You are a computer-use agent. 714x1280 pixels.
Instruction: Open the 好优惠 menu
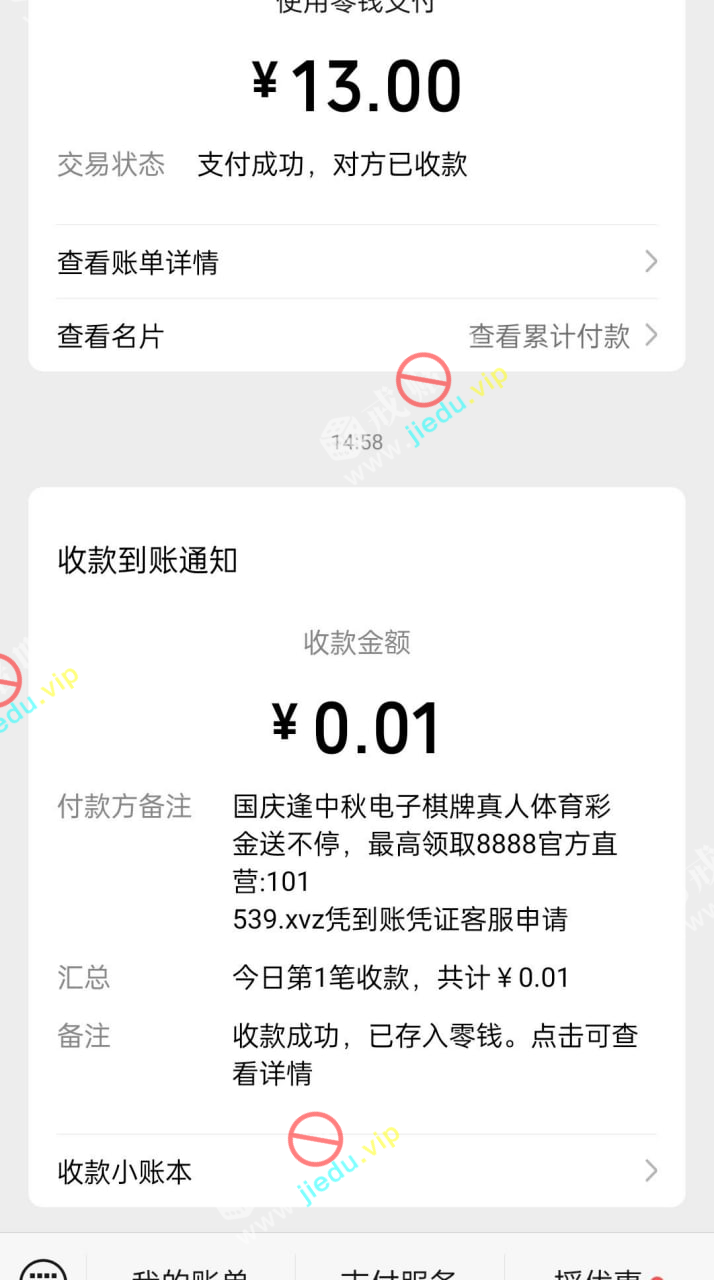click(598, 1272)
